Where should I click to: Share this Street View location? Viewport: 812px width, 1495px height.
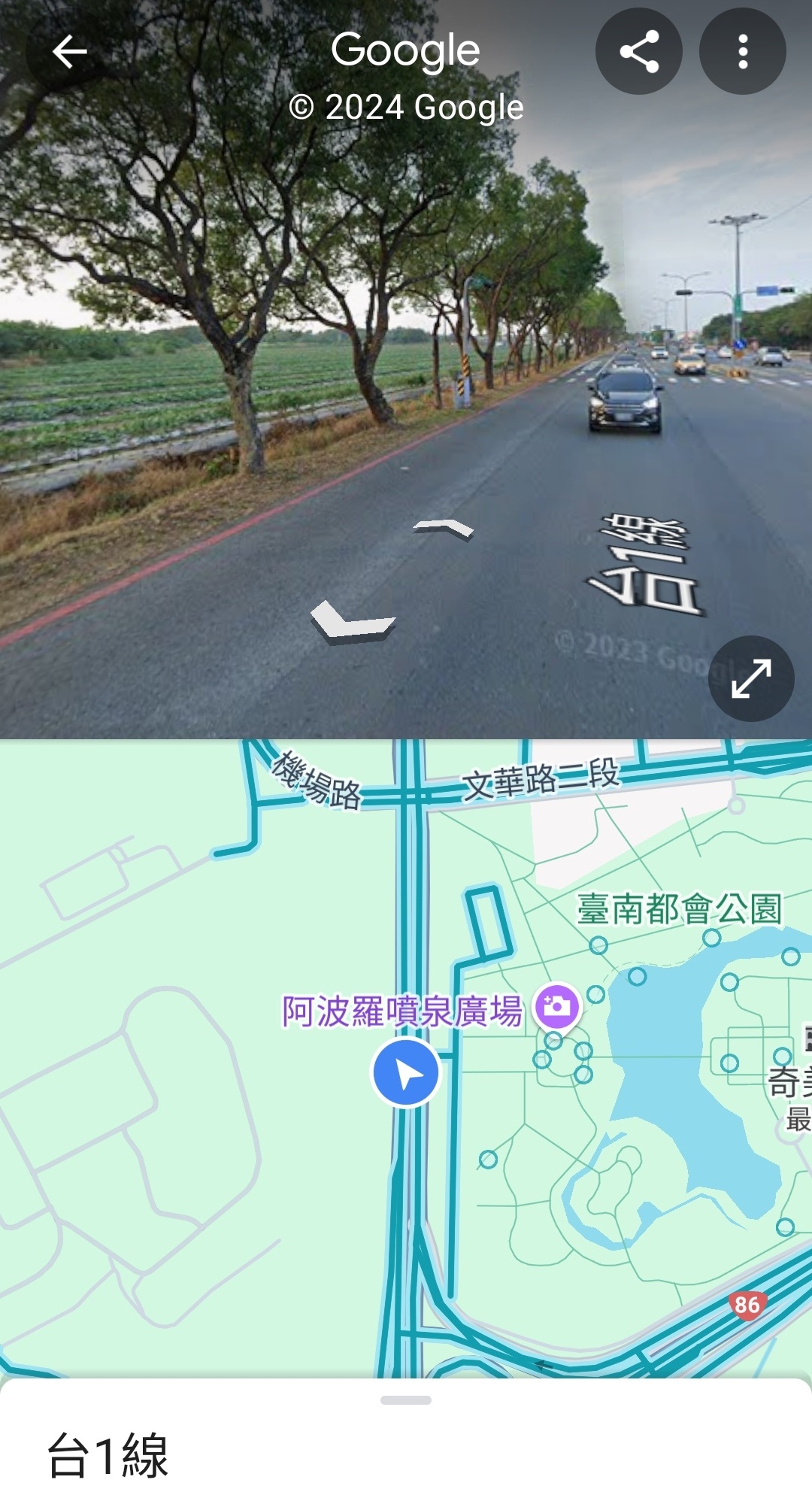coord(638,52)
